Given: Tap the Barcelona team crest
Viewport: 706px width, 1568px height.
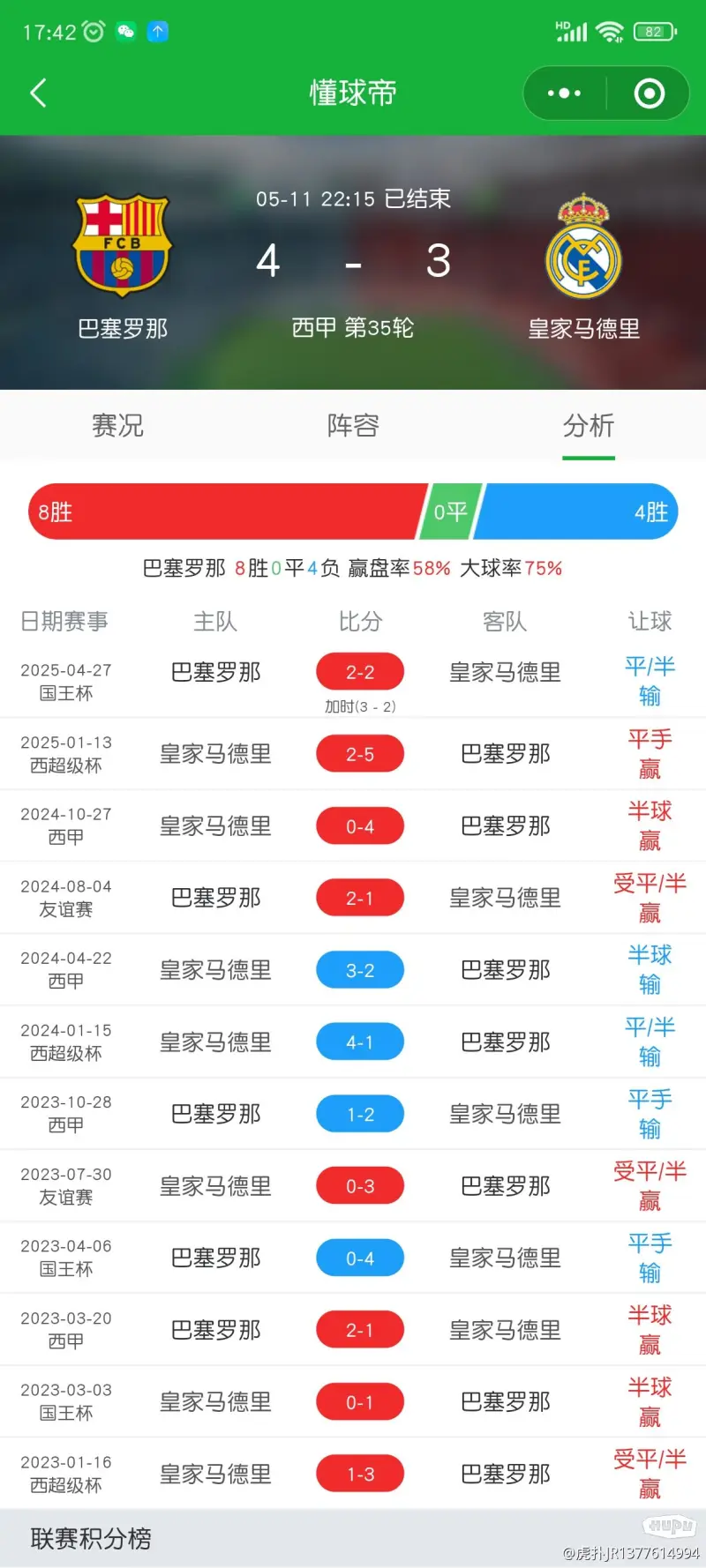Looking at the screenshot, I should [x=122, y=245].
